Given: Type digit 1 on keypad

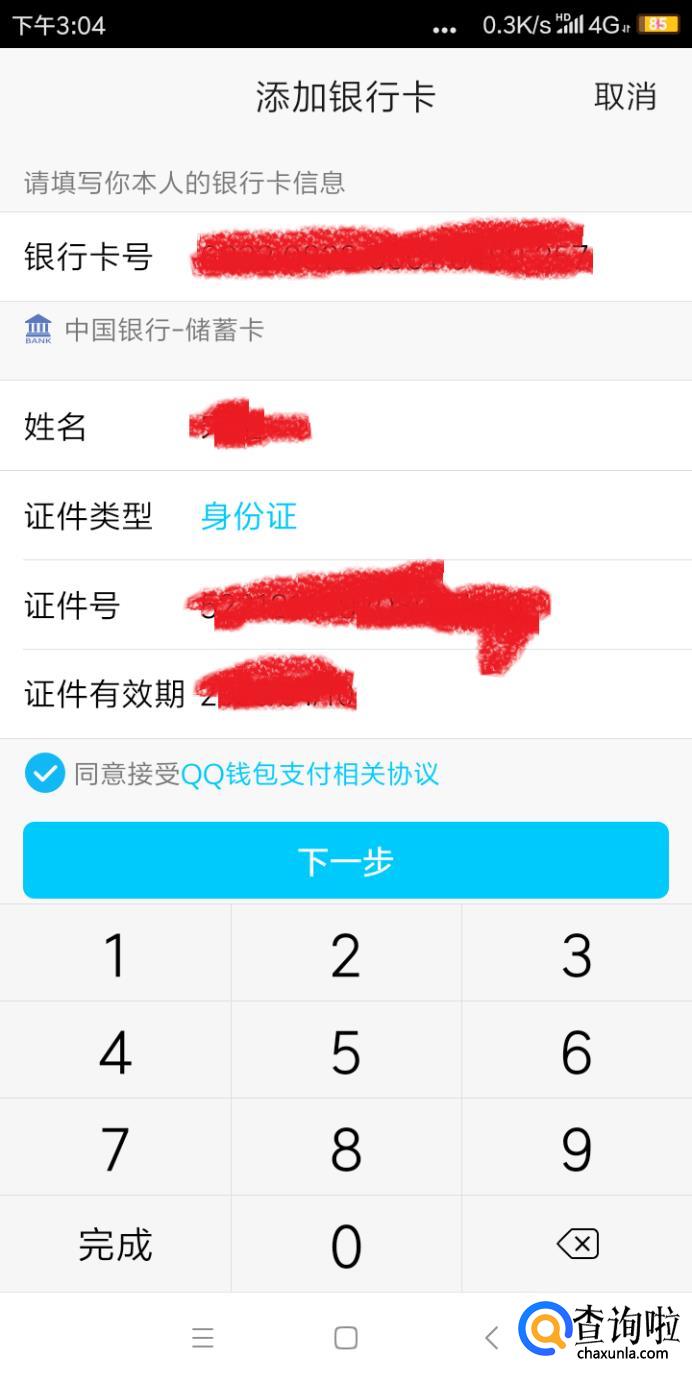Looking at the screenshot, I should pos(115,955).
